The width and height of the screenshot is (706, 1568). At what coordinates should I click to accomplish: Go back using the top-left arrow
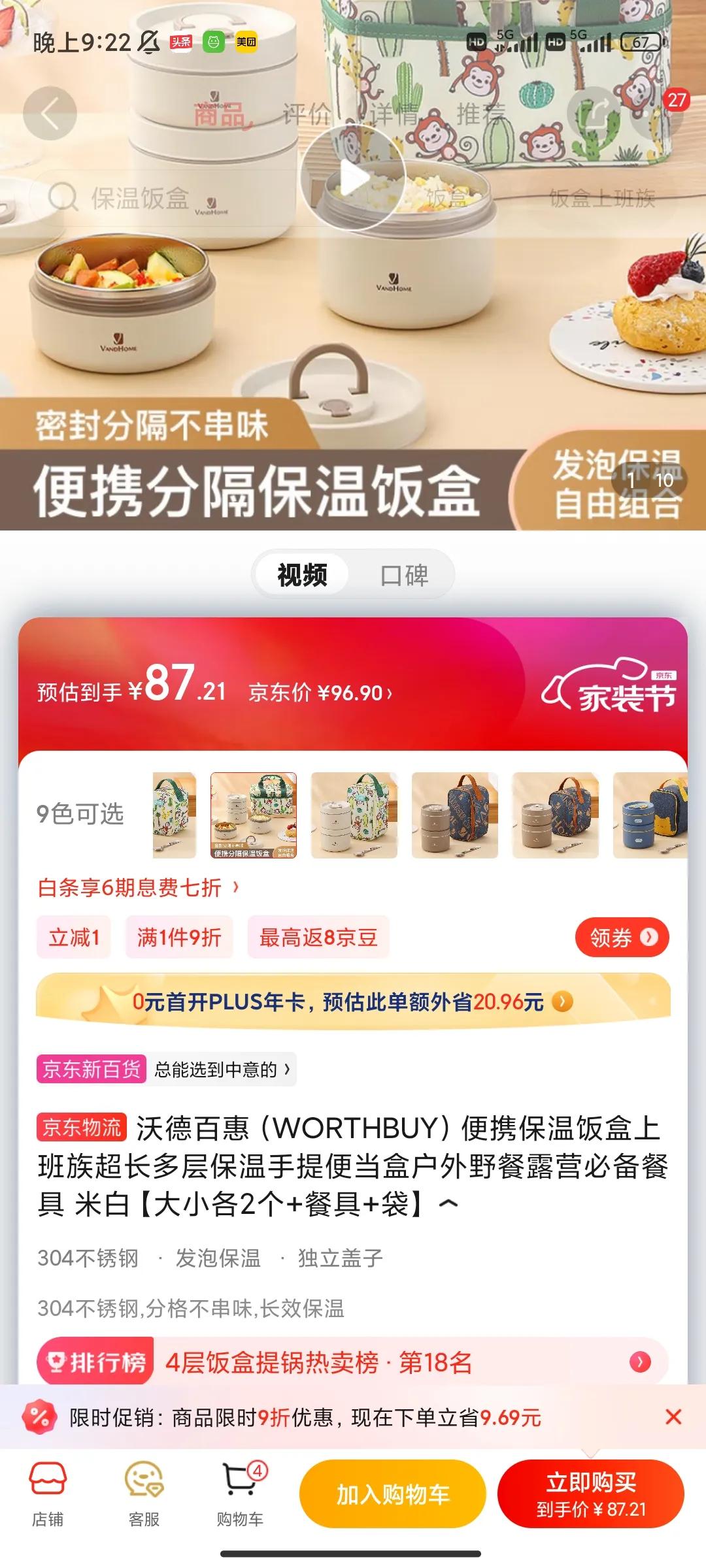50,114
